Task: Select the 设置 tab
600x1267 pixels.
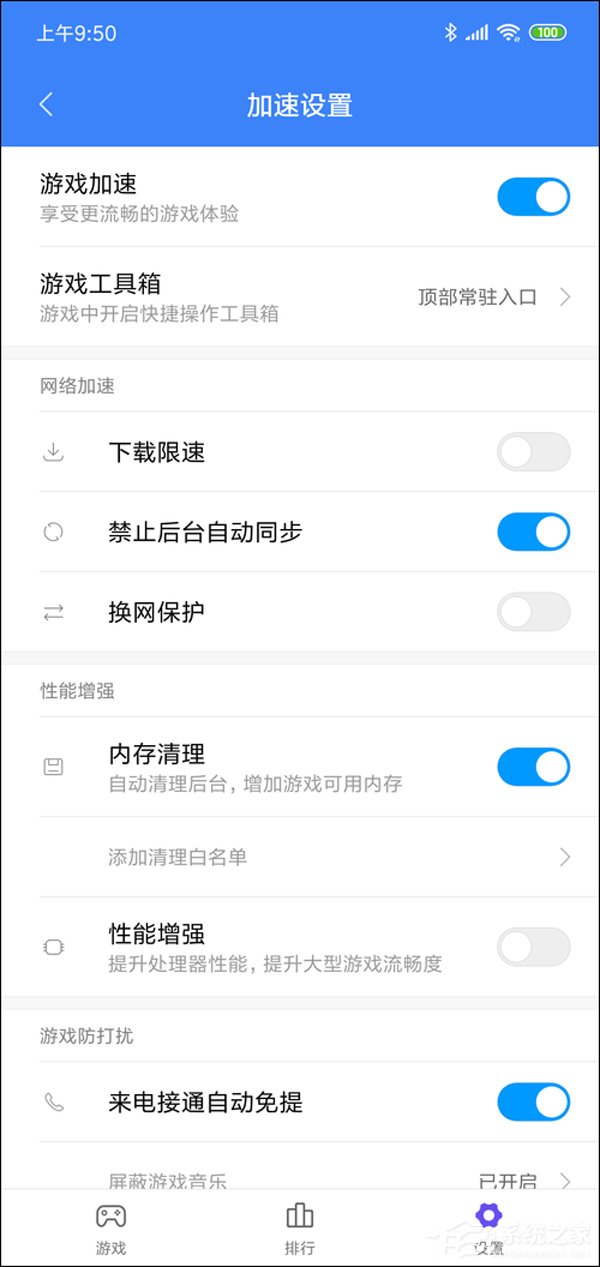Action: pyautogui.click(x=488, y=1227)
